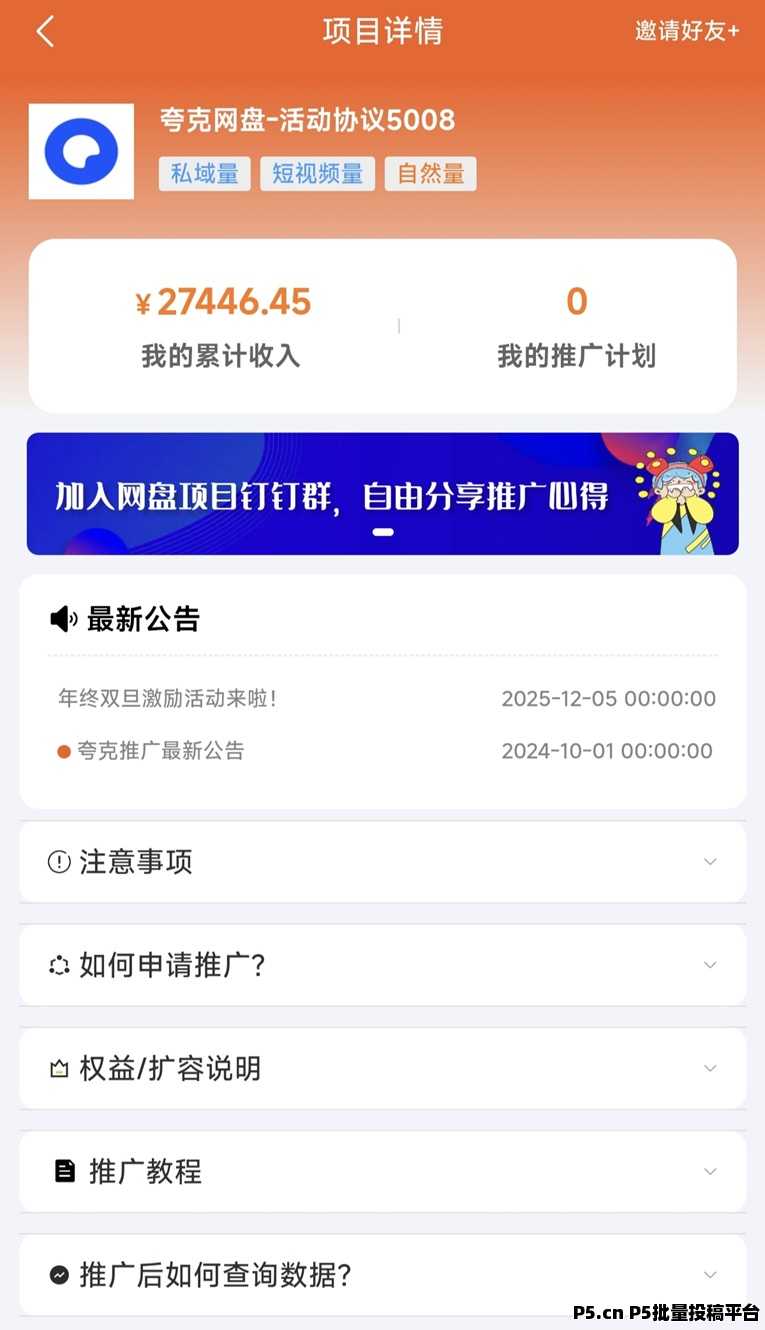Click the crown icon beside 权益/扩容说明
765x1330 pixels.
pyautogui.click(x=58, y=1068)
